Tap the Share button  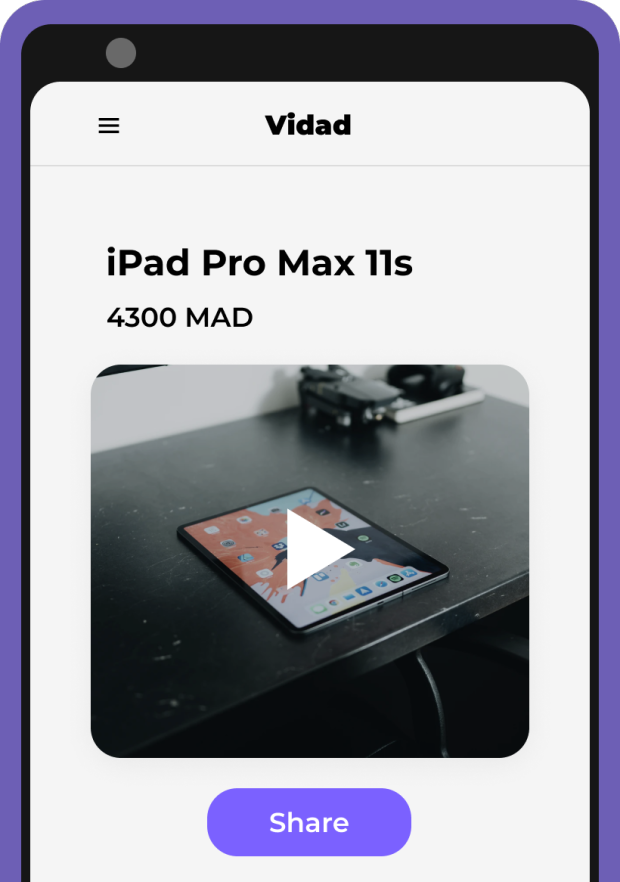click(x=309, y=822)
